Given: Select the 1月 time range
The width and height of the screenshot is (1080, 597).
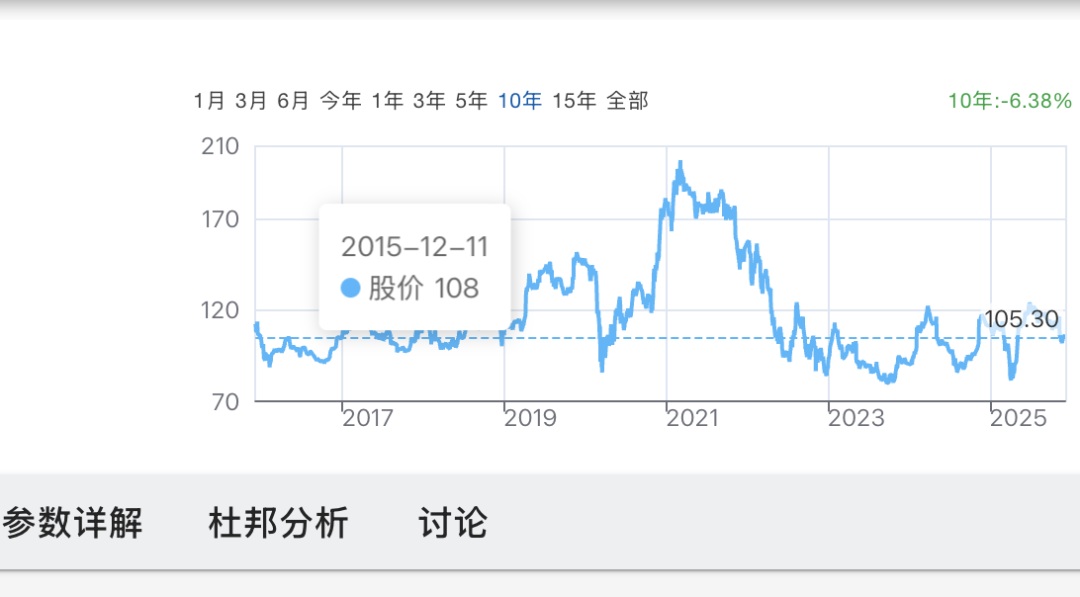Looking at the screenshot, I should 210,101.
